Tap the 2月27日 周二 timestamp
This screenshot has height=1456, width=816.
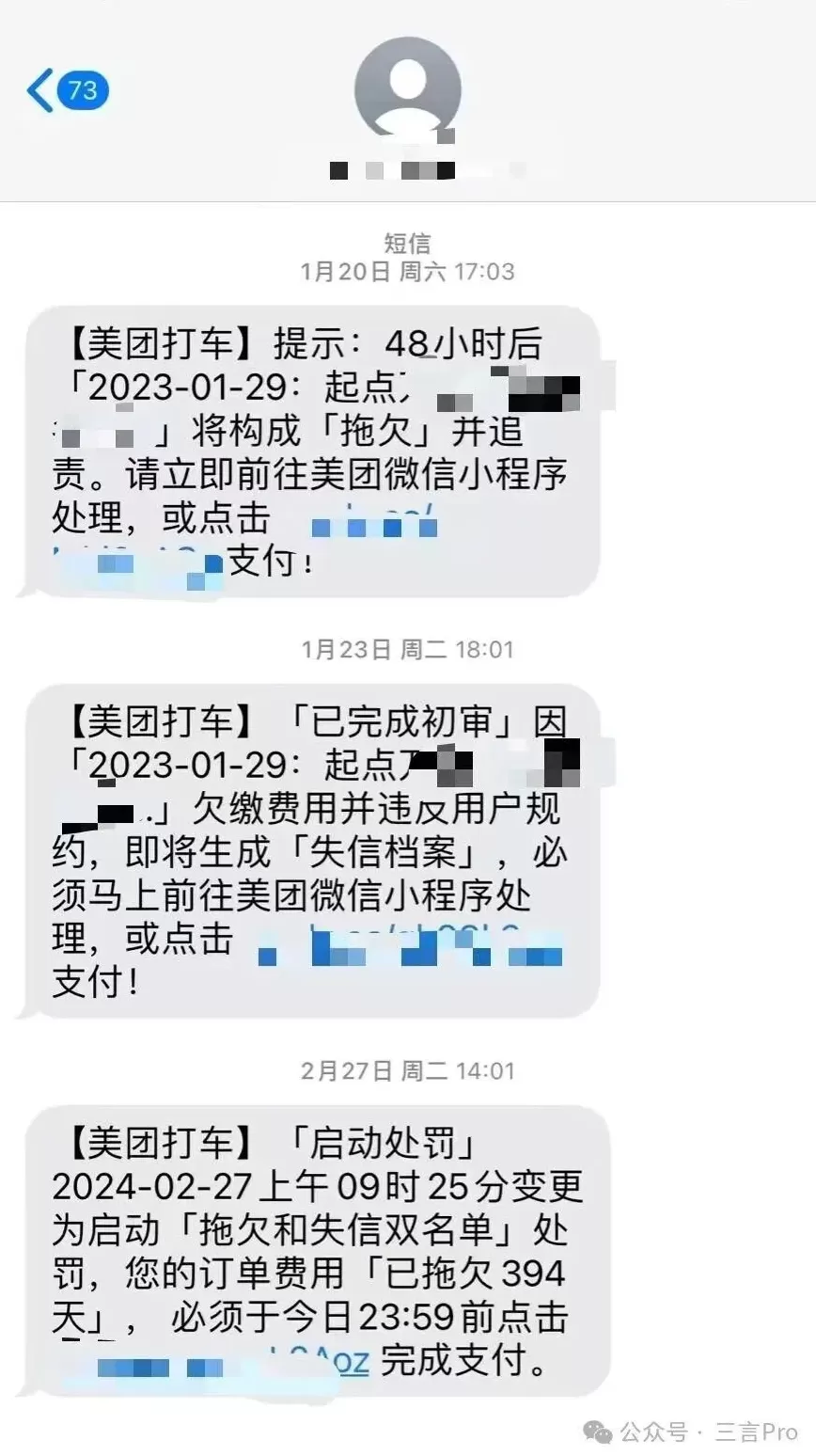click(x=406, y=1069)
